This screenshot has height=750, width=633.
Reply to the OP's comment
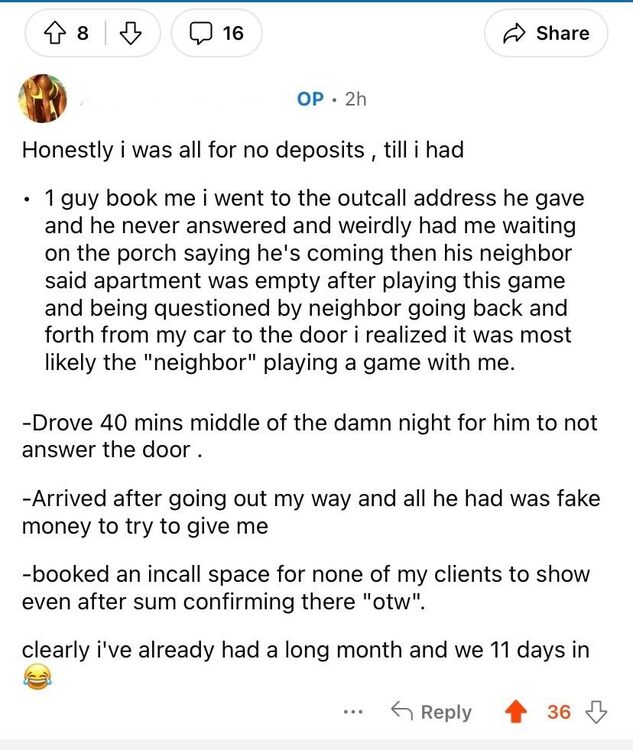click(x=431, y=712)
